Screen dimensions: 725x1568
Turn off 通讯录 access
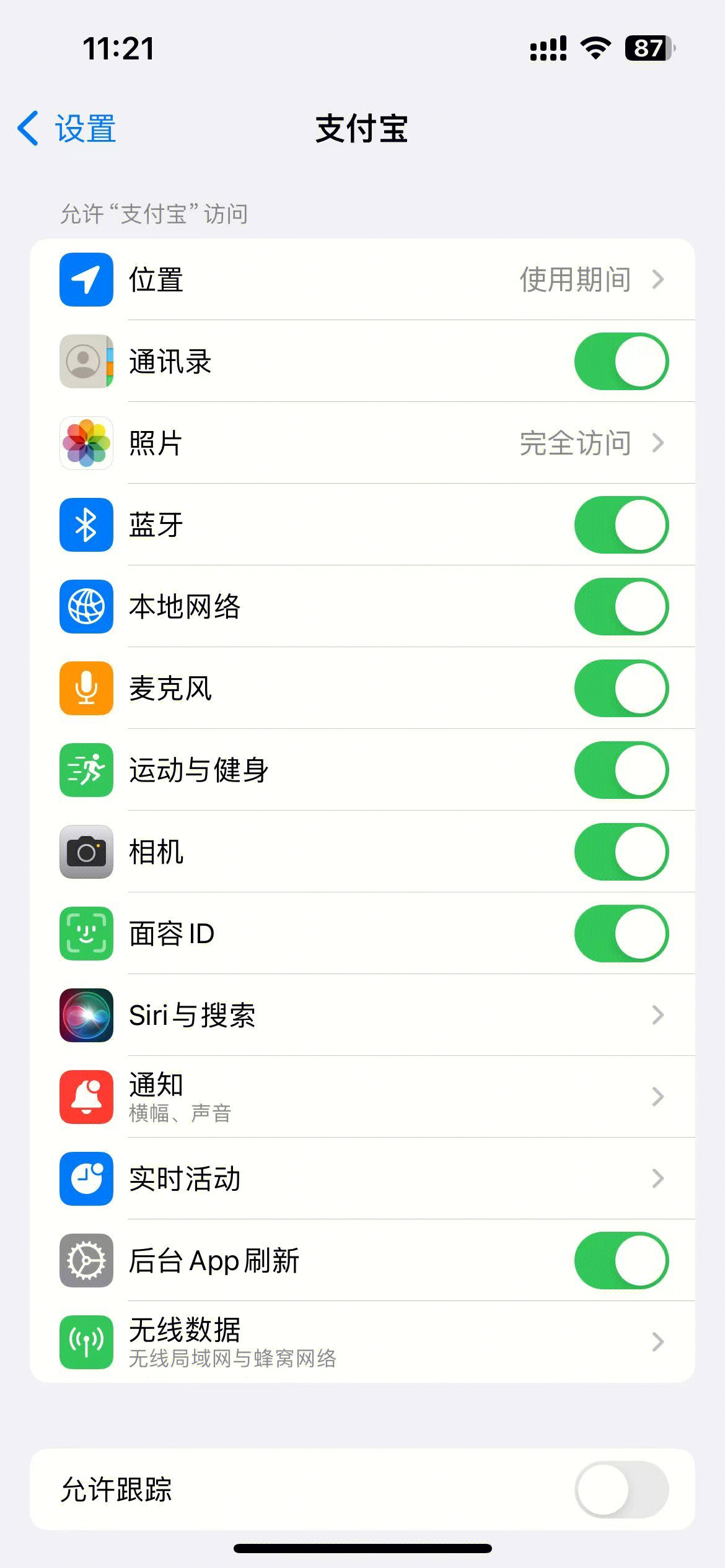click(x=622, y=361)
